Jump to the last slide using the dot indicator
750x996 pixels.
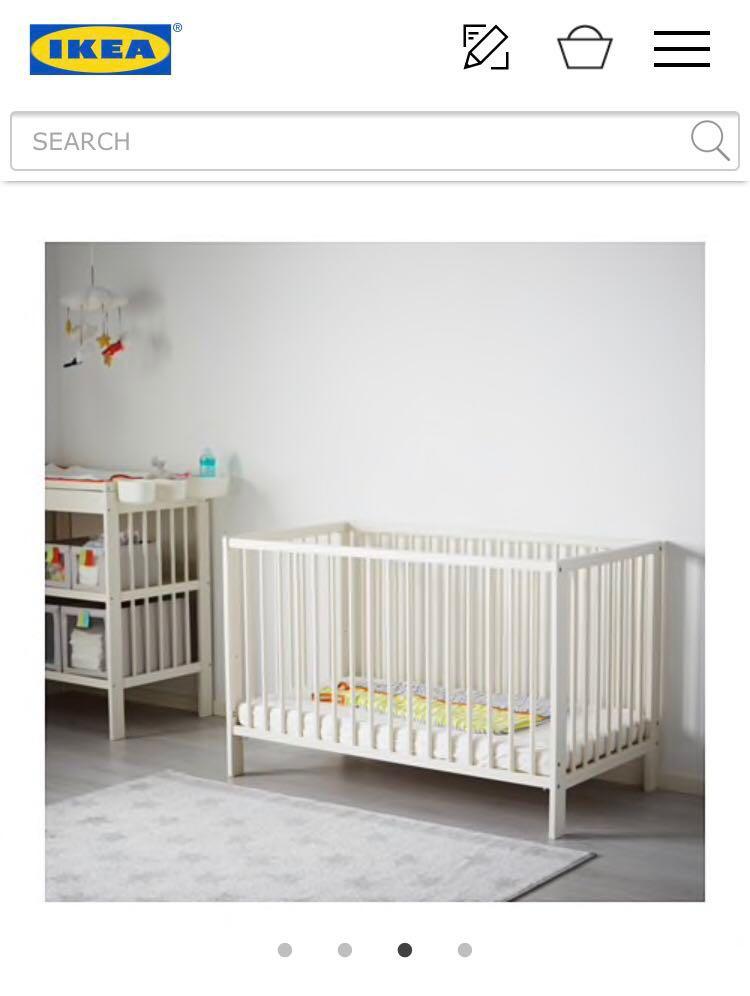click(464, 950)
